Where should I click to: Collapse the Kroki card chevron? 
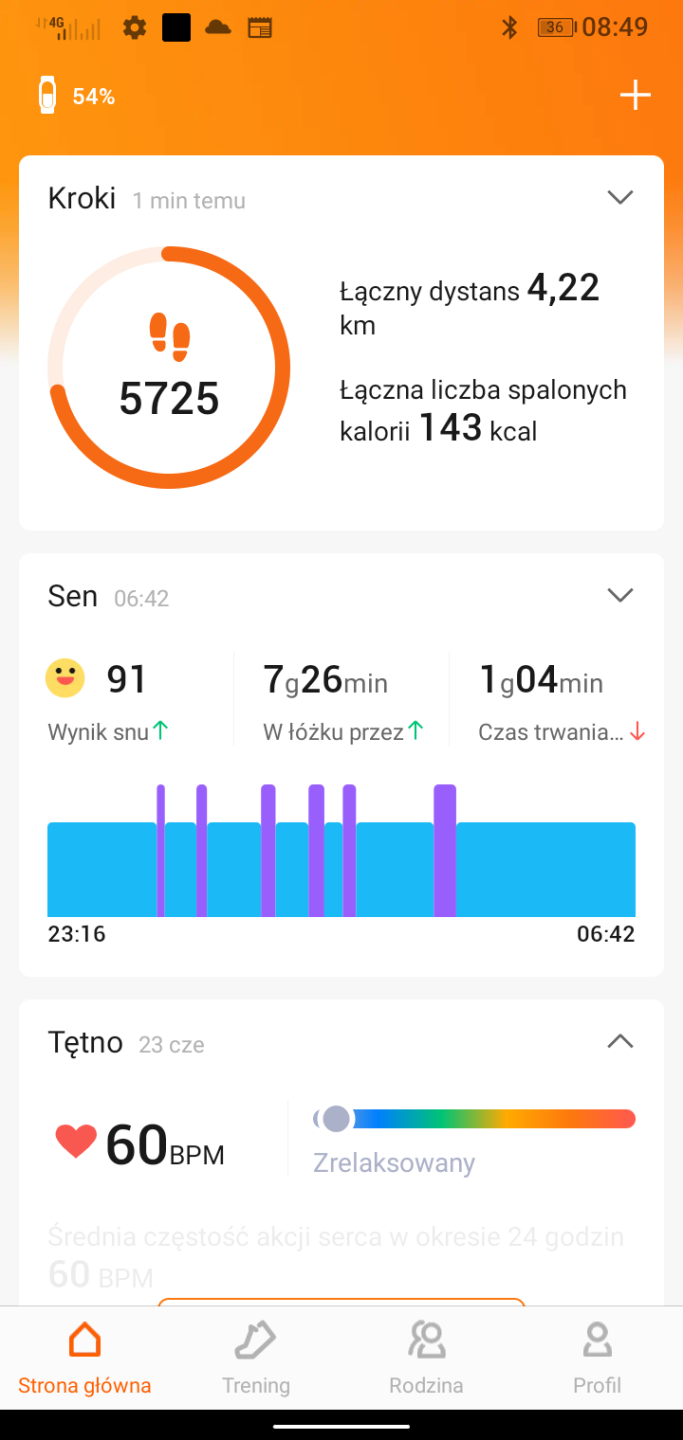click(x=620, y=197)
